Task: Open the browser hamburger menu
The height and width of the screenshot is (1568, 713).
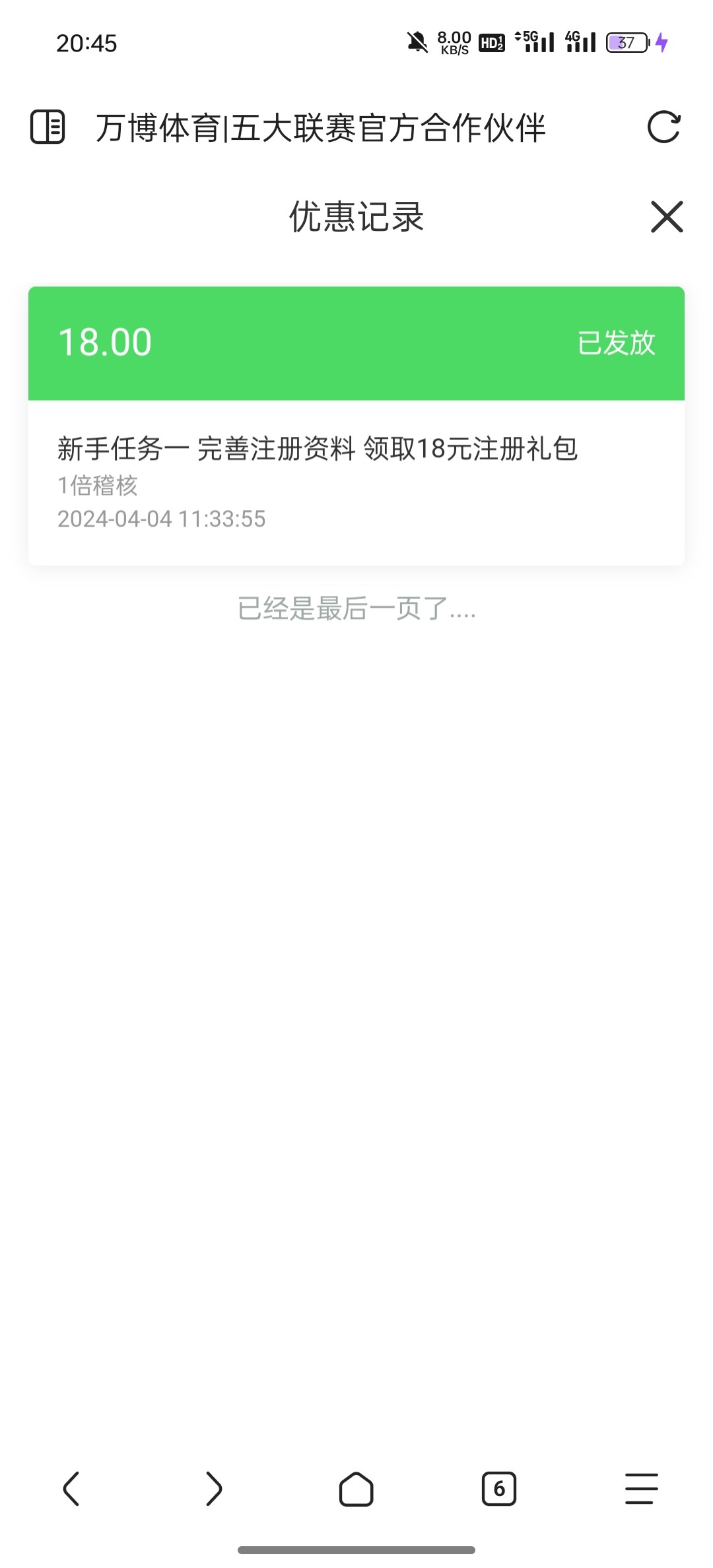Action: click(642, 1489)
